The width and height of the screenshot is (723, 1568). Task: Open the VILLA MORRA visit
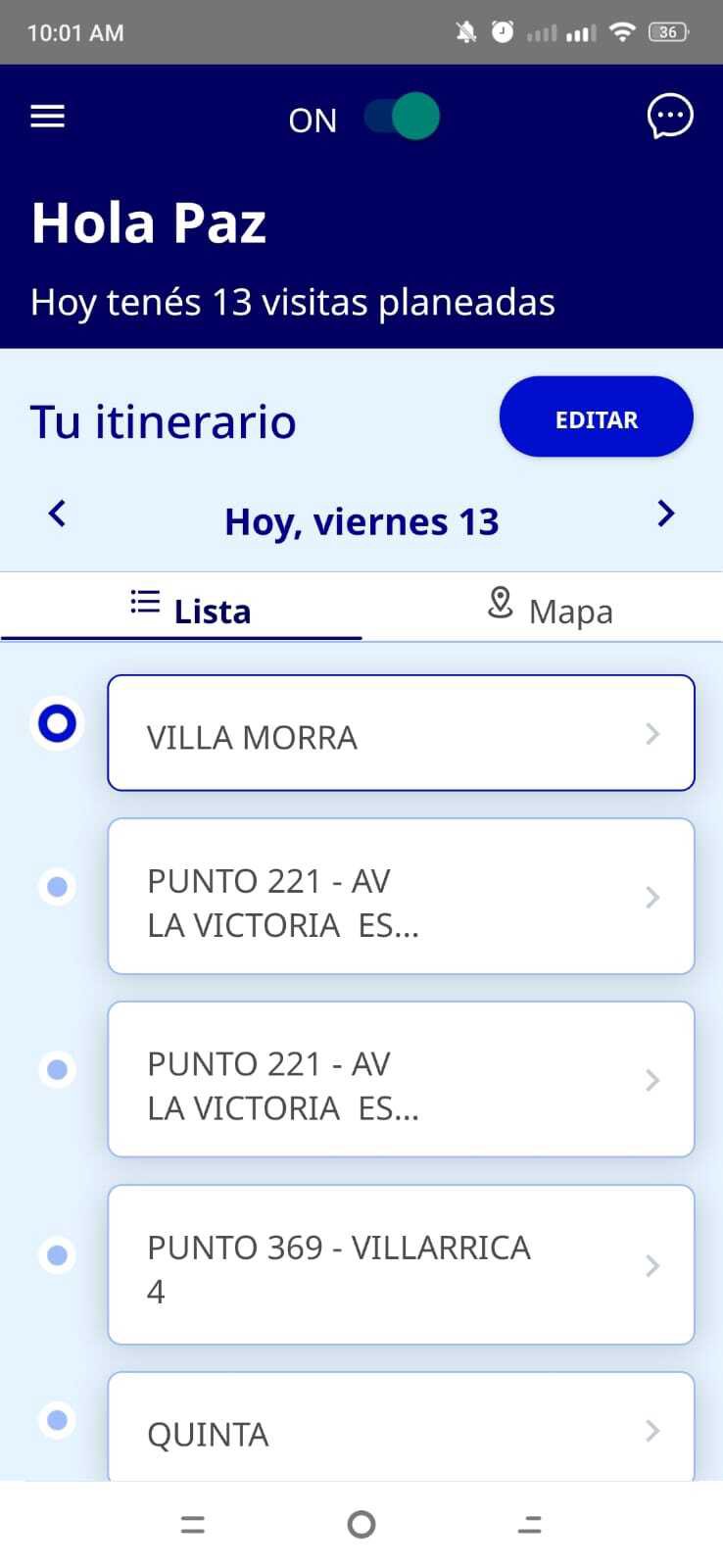point(401,733)
